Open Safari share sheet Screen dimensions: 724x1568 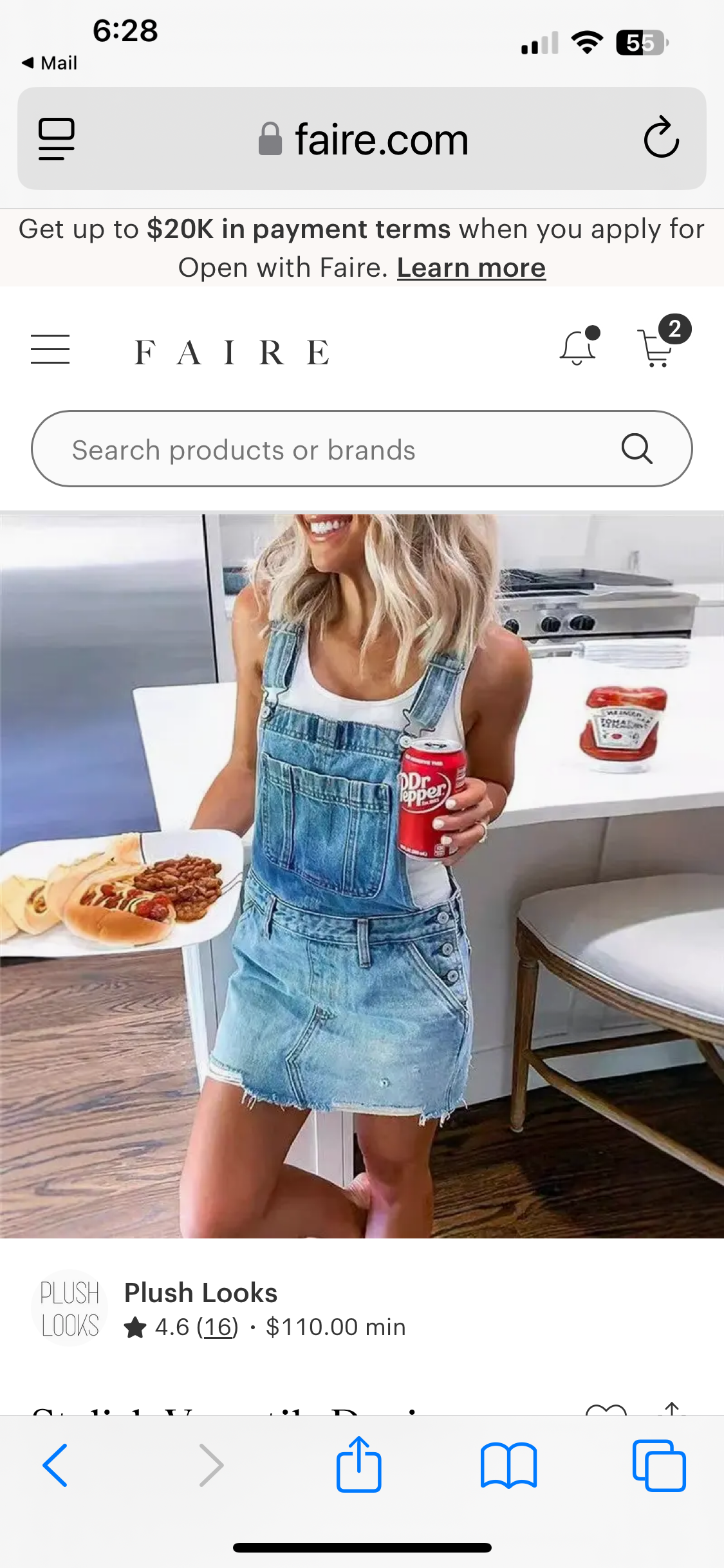[358, 1465]
